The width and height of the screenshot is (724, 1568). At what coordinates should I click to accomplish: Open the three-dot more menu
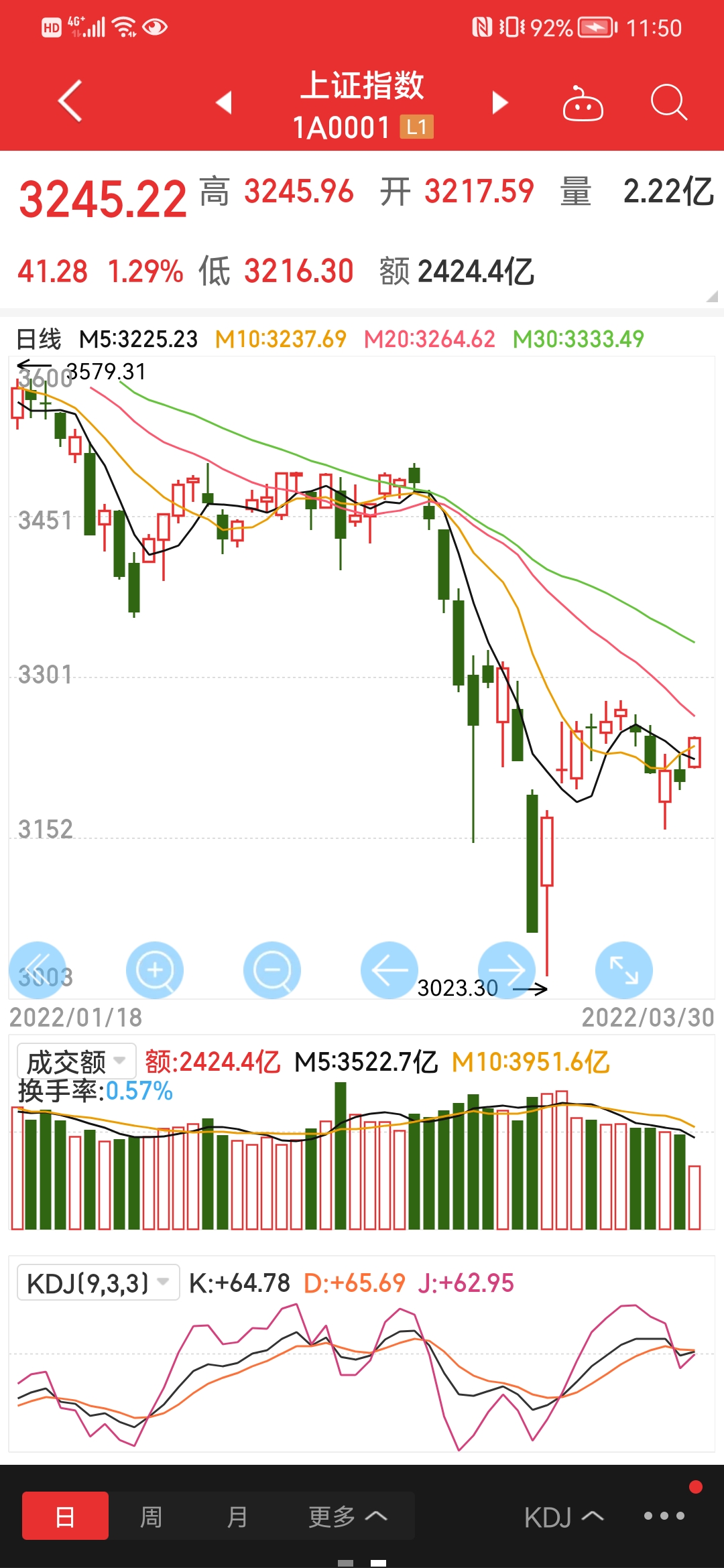[x=664, y=1516]
